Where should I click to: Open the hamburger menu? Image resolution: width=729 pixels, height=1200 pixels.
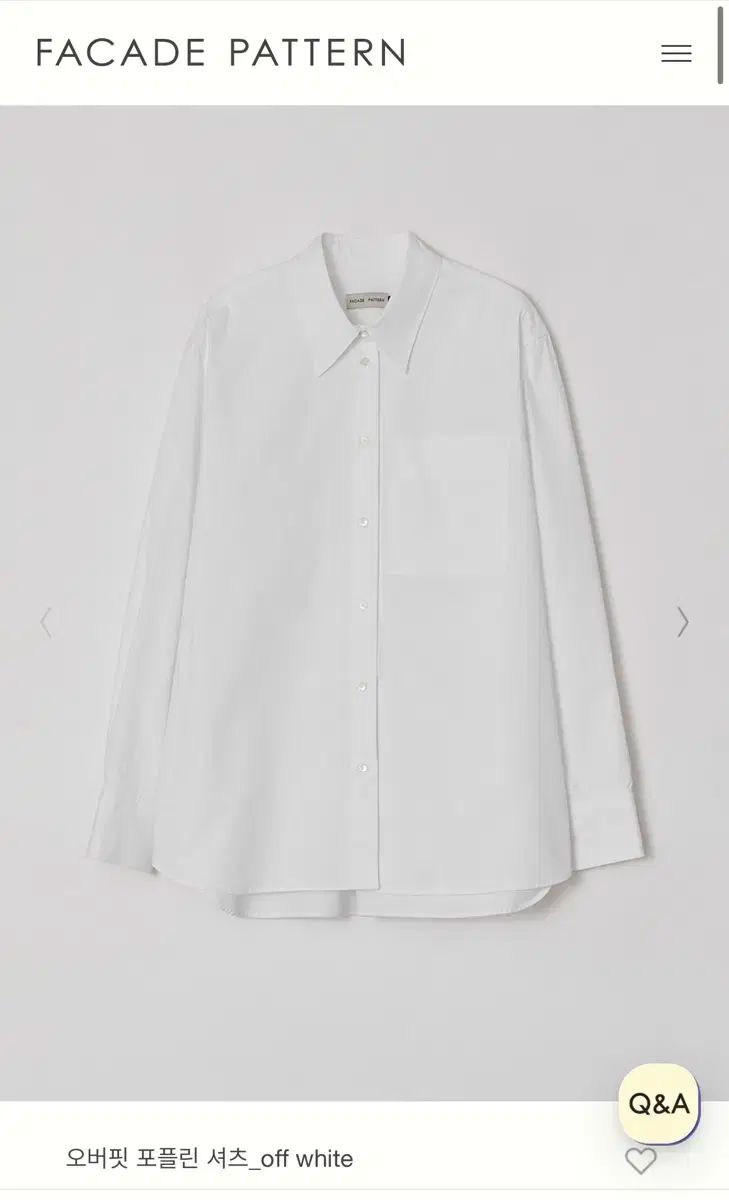pos(676,54)
